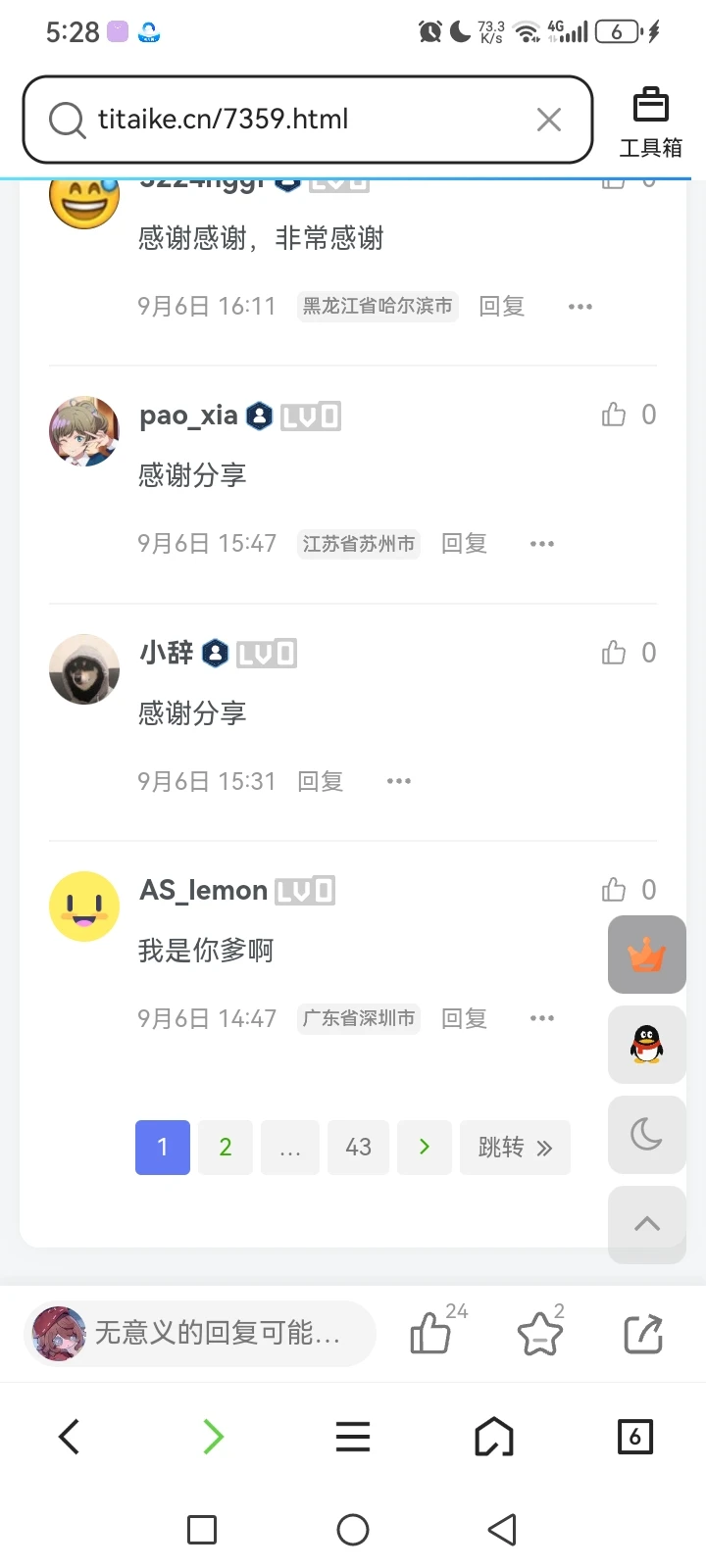The height and width of the screenshot is (1568, 706).
Task: Expand the 跳转 page jump control
Action: tap(515, 1147)
